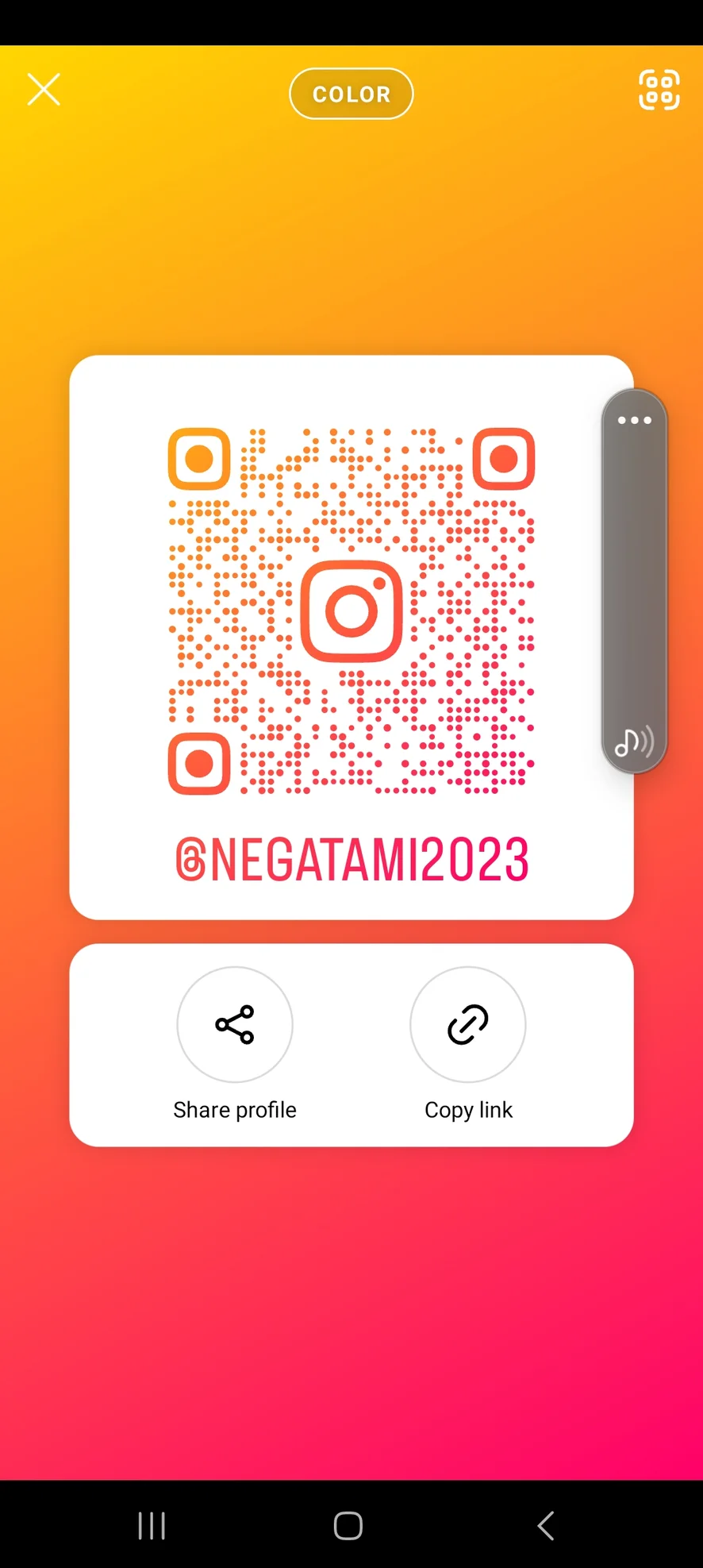Open the QR code scanner icon
The height and width of the screenshot is (1568, 703).
[659, 90]
